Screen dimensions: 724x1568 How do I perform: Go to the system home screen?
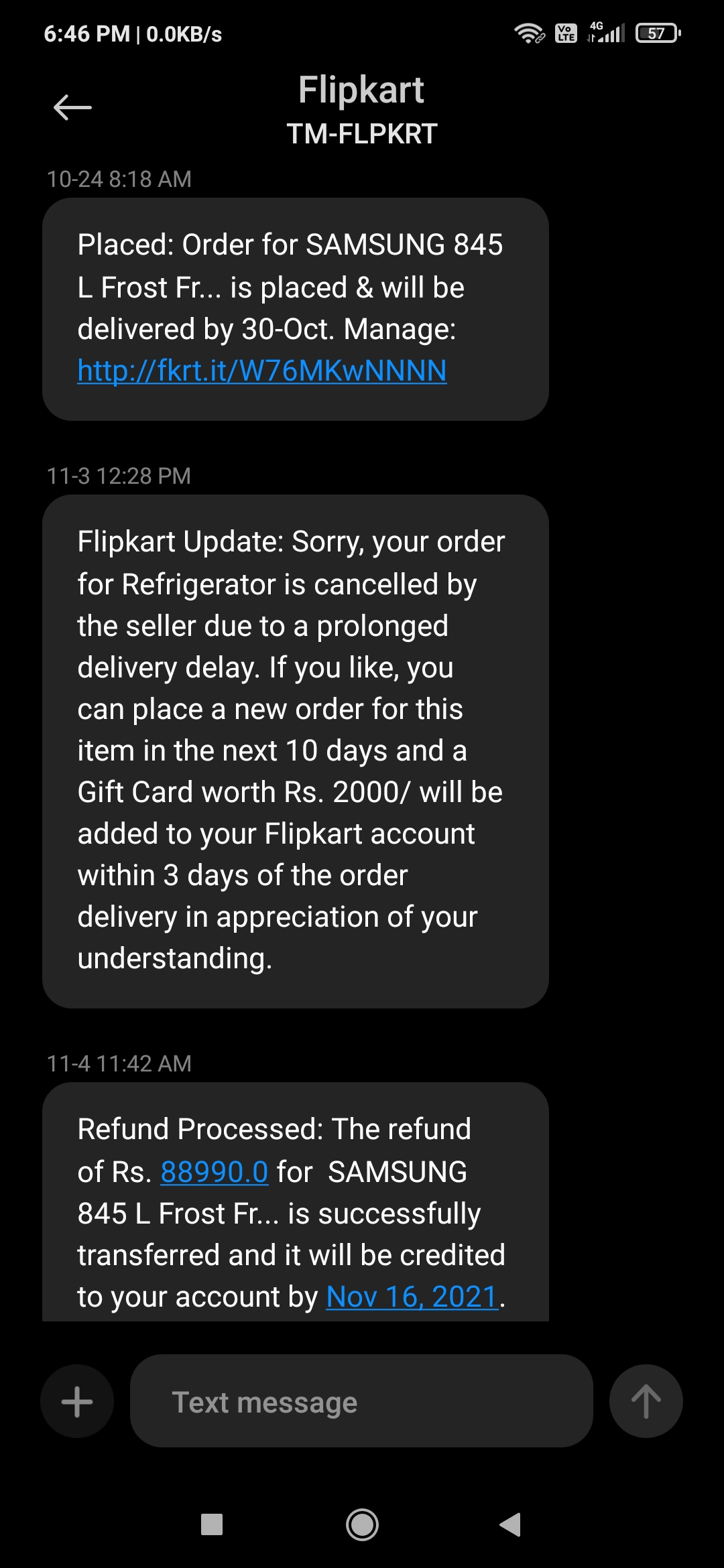coord(362,1525)
